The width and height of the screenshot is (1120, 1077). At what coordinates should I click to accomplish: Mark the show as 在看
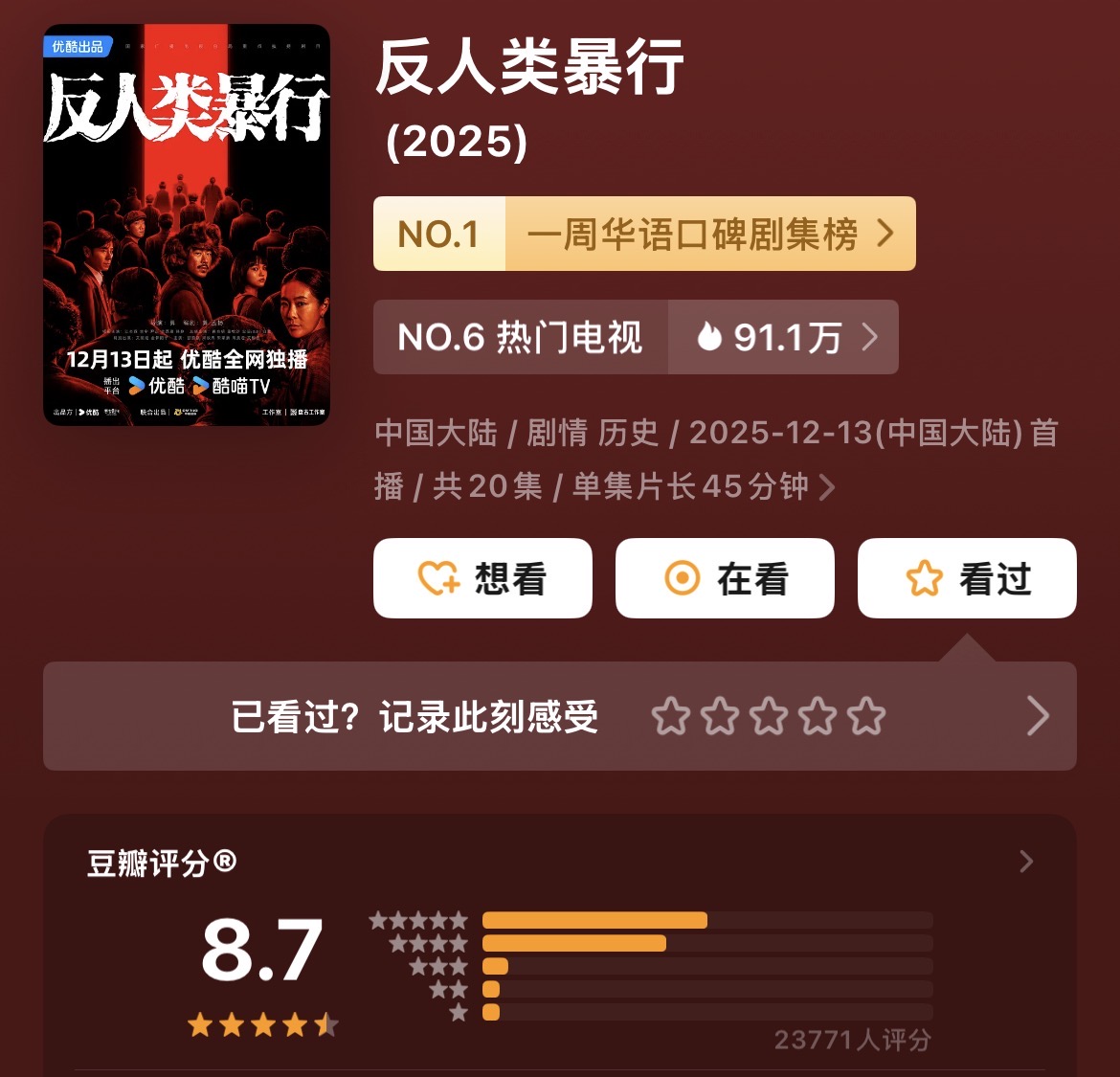(725, 578)
